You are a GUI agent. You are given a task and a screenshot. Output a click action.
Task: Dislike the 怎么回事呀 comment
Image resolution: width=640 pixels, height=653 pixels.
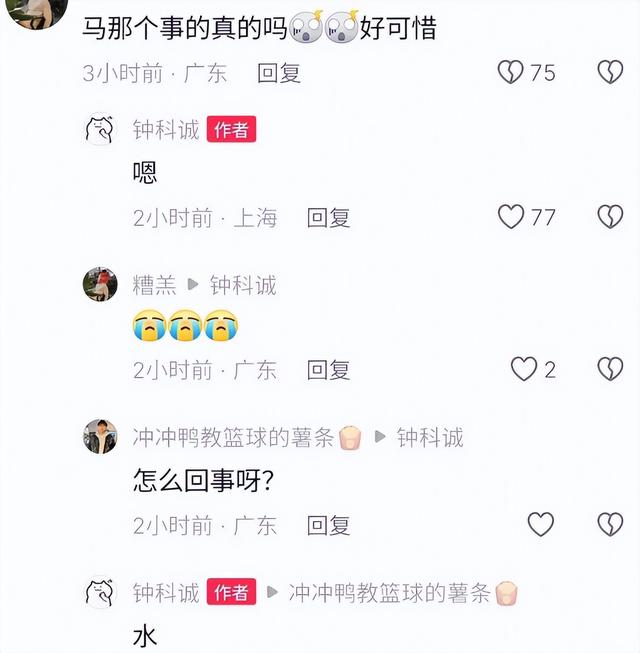click(610, 524)
